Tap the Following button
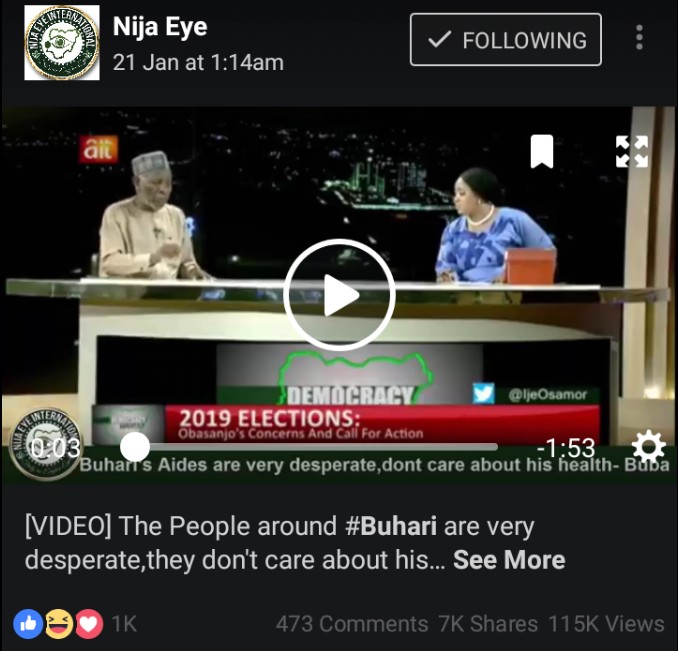Screen dimensions: 678x651 (505, 40)
